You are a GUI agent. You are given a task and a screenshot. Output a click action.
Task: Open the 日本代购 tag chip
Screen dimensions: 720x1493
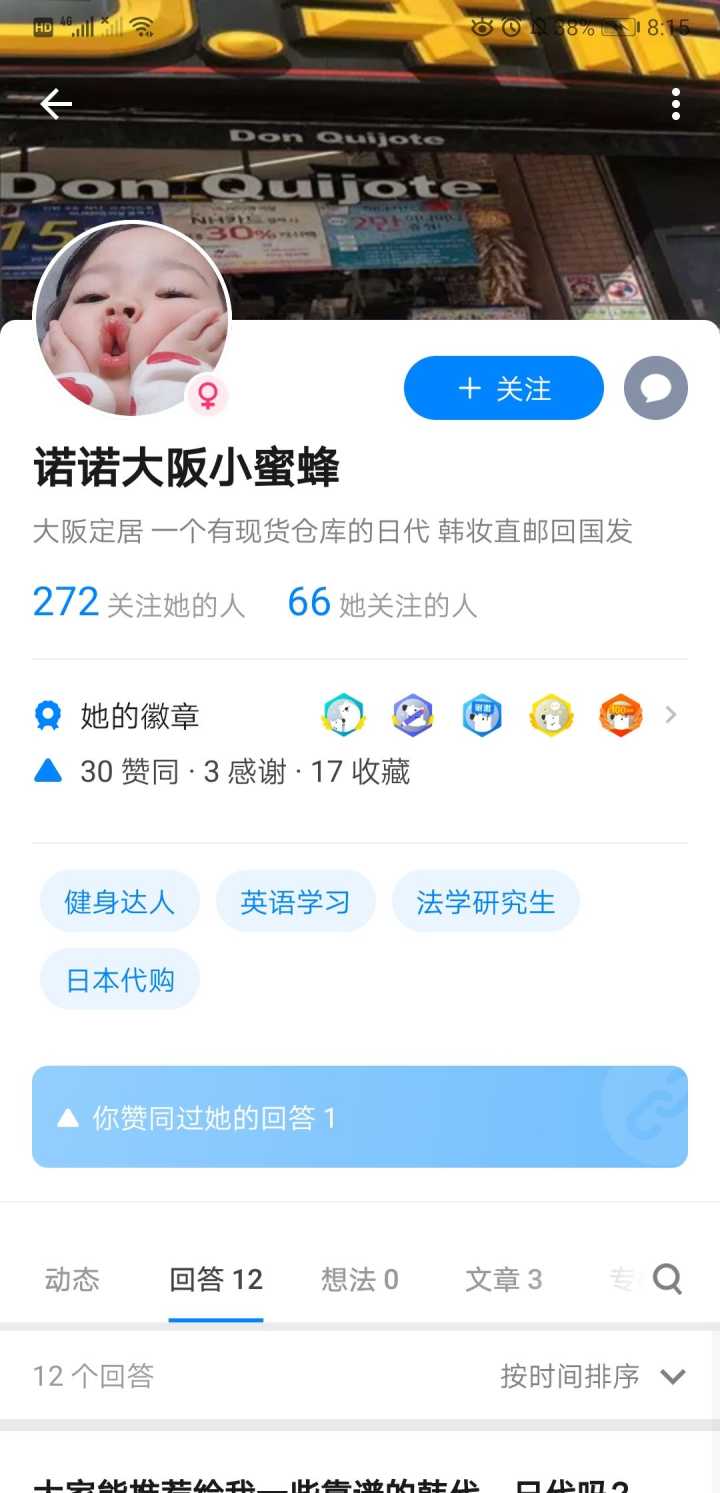coord(120,980)
